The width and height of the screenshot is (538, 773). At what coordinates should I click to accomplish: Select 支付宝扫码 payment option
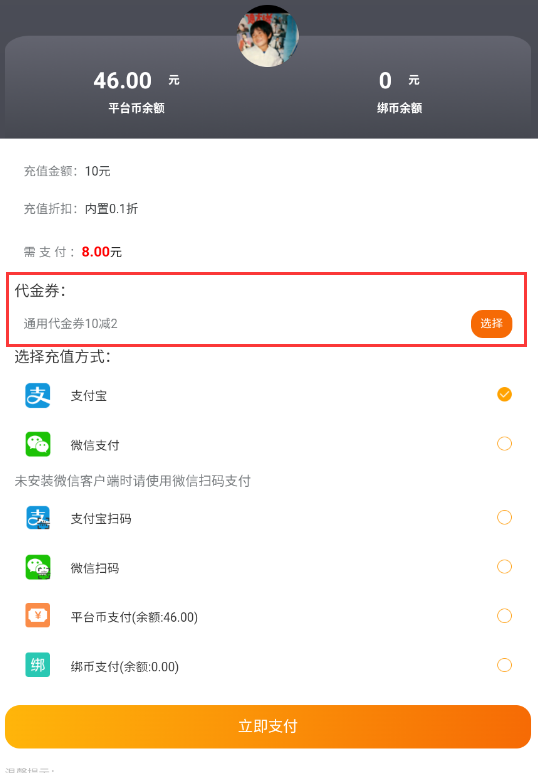pyautogui.click(x=269, y=518)
